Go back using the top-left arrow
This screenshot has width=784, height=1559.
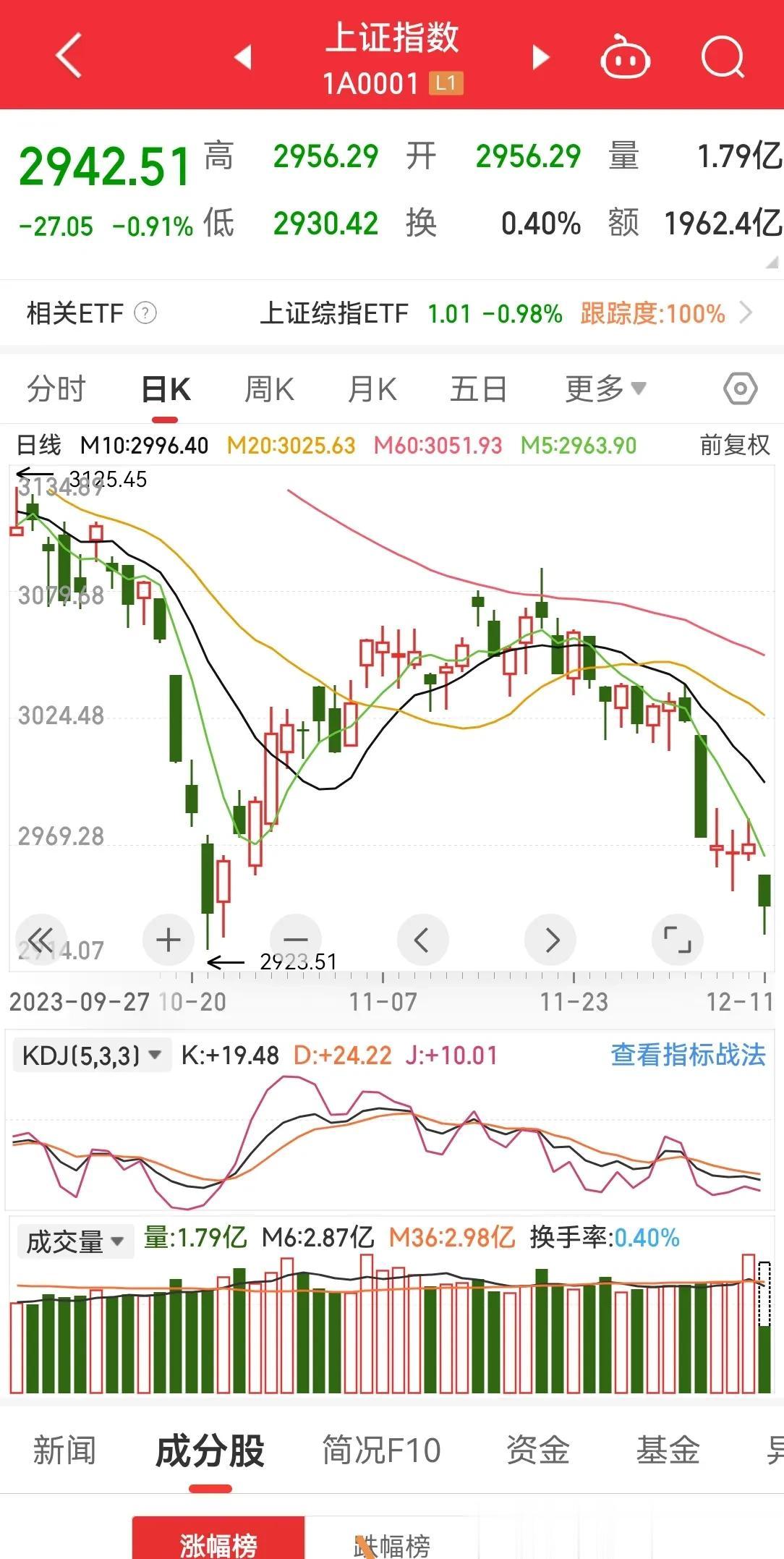pos(69,56)
